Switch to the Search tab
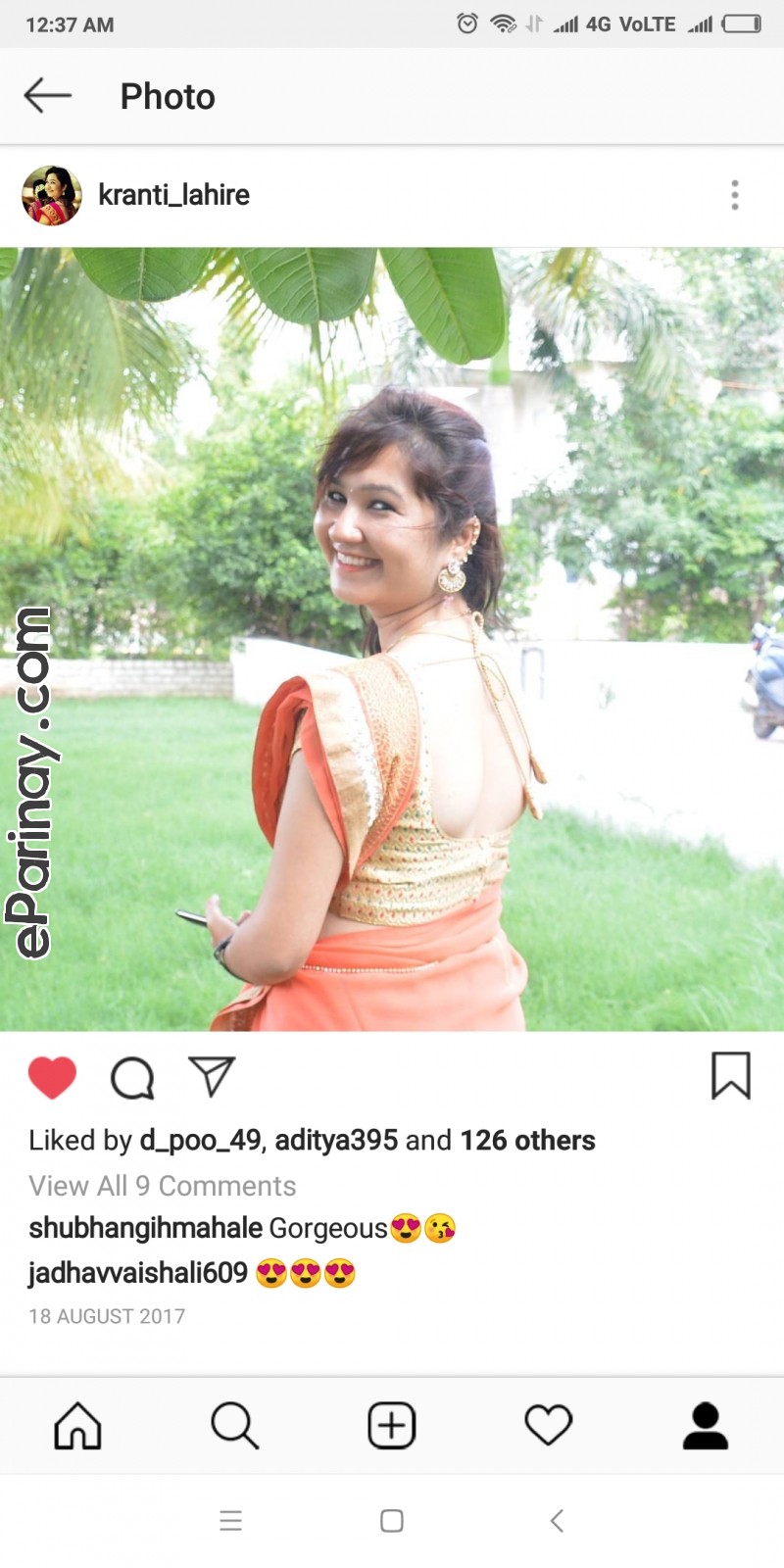 (x=235, y=1425)
